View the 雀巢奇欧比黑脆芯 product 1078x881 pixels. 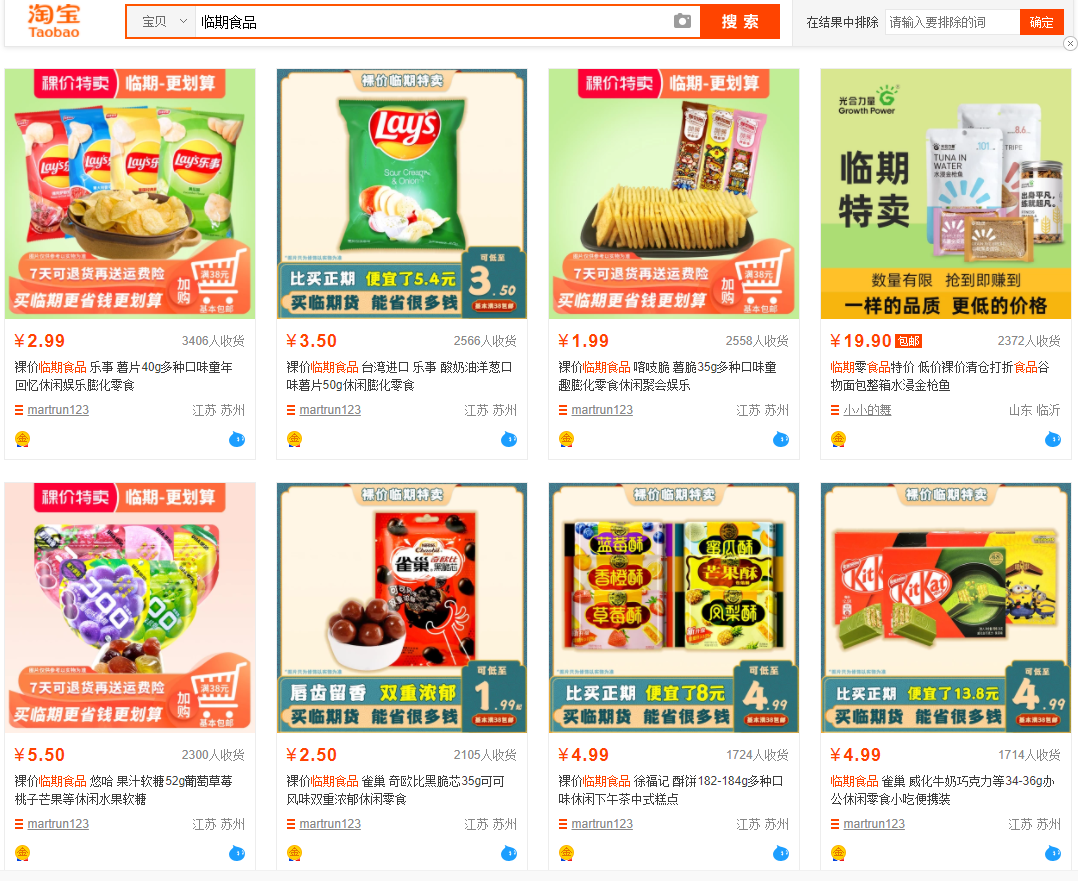[402, 608]
